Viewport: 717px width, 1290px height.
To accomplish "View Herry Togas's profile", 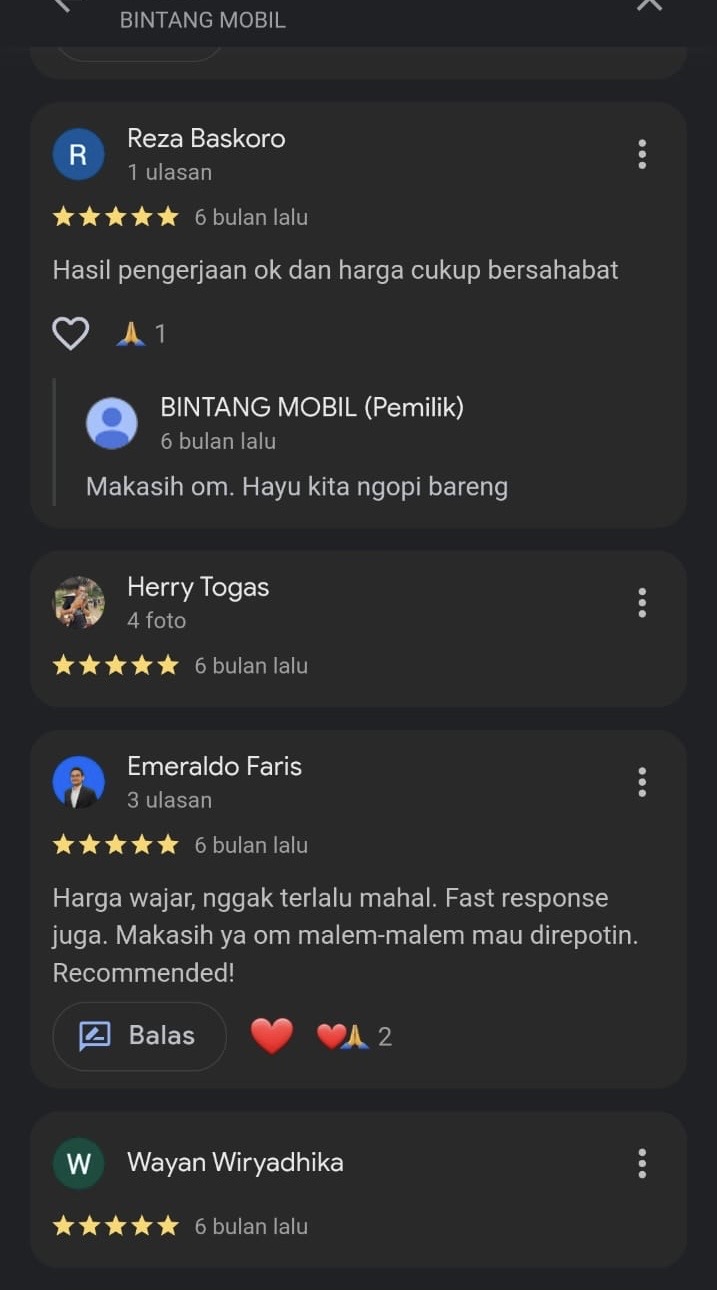I will coord(78,603).
